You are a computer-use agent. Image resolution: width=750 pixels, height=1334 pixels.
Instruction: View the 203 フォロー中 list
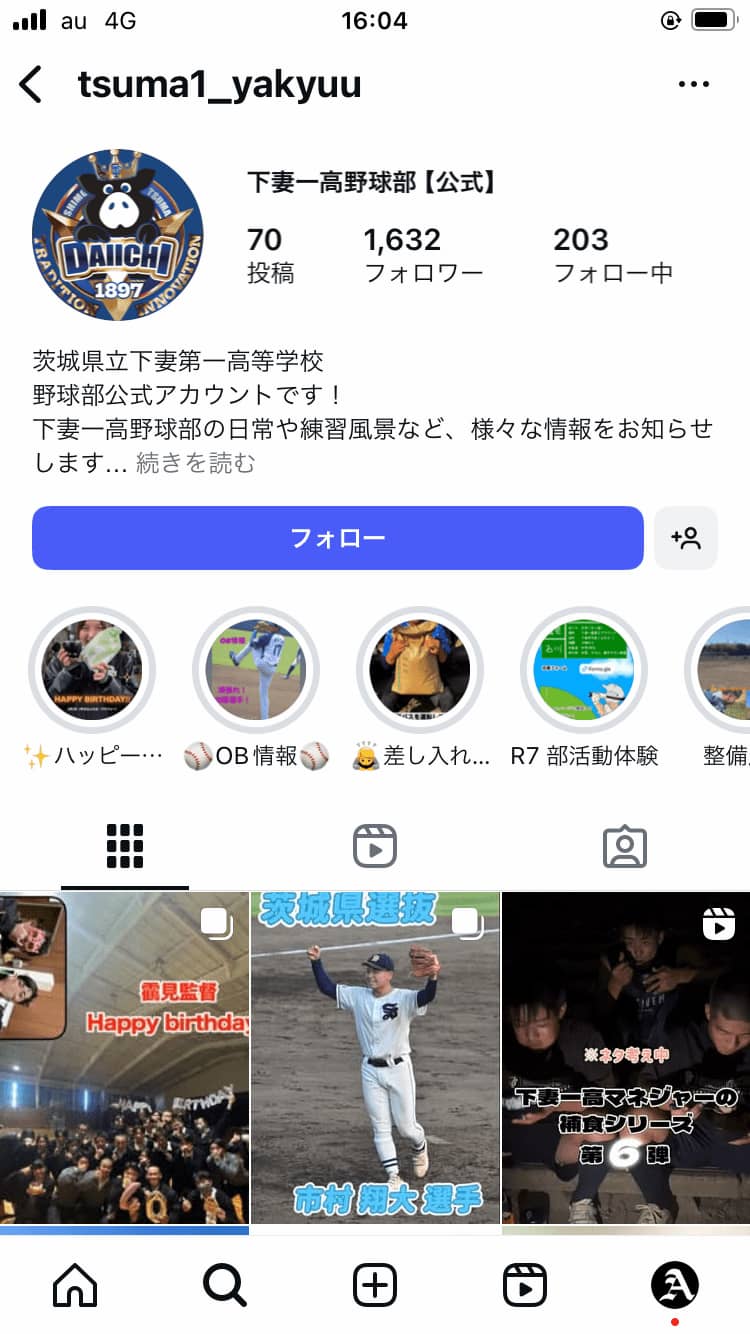(612, 254)
